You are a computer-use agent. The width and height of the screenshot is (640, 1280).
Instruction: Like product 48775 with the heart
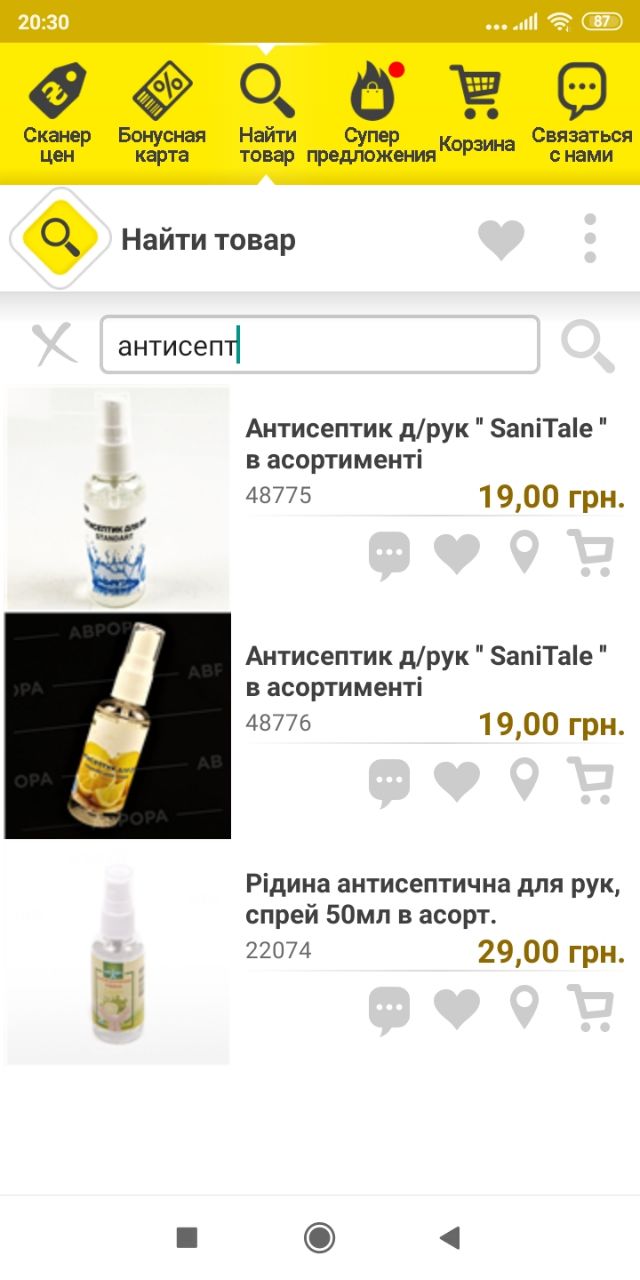457,554
